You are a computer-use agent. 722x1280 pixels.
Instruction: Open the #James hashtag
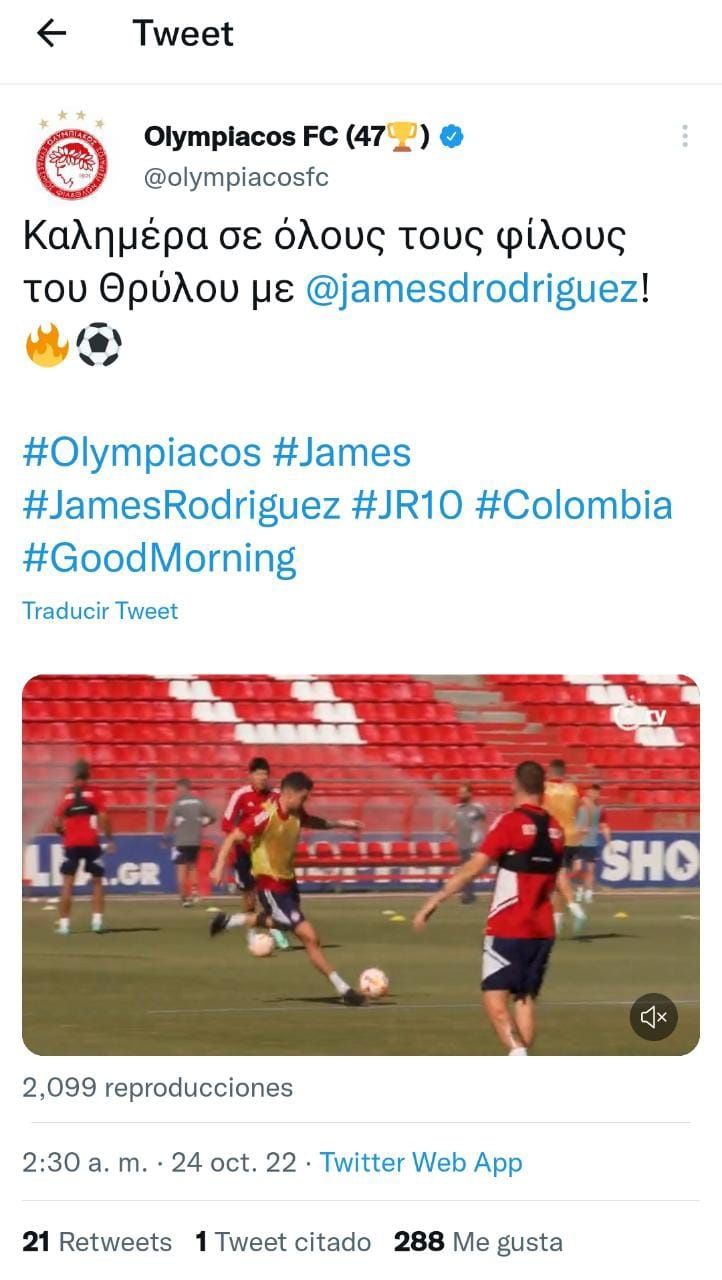[x=341, y=452]
